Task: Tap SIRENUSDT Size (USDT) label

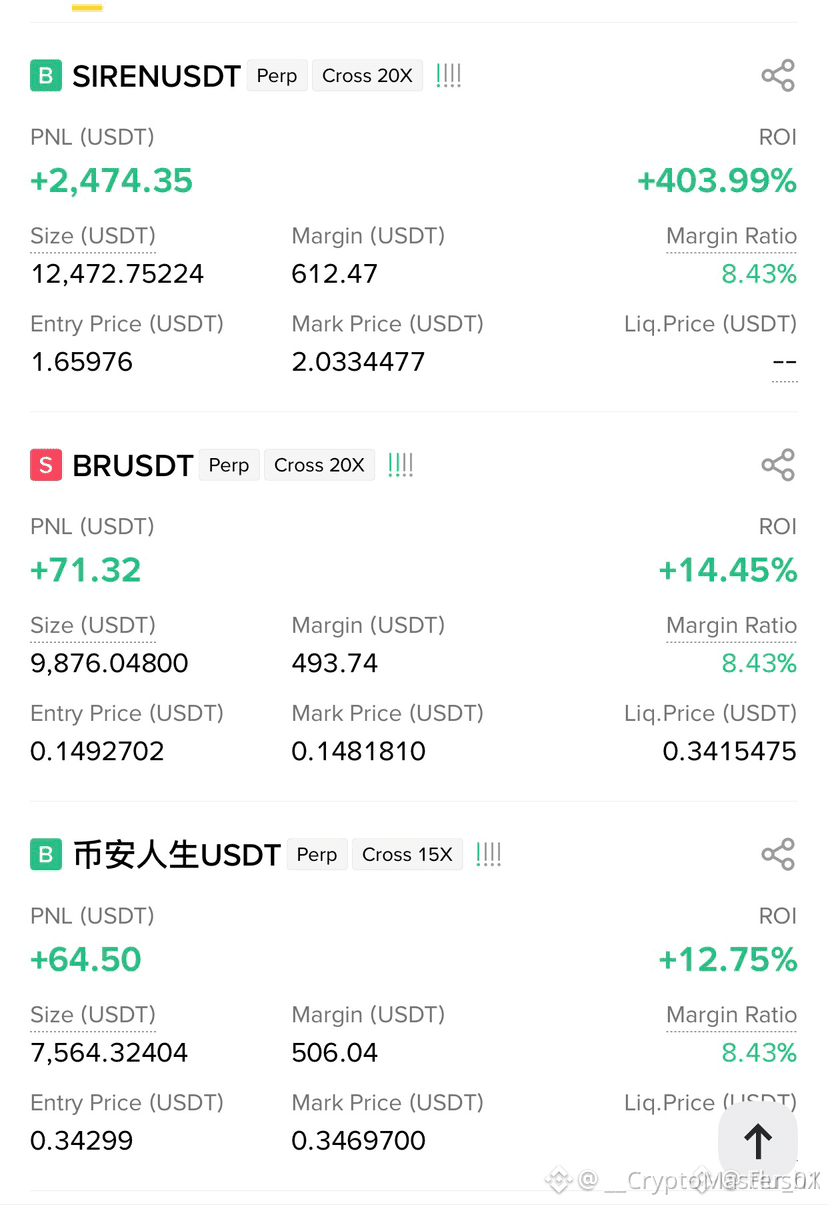Action: click(93, 237)
